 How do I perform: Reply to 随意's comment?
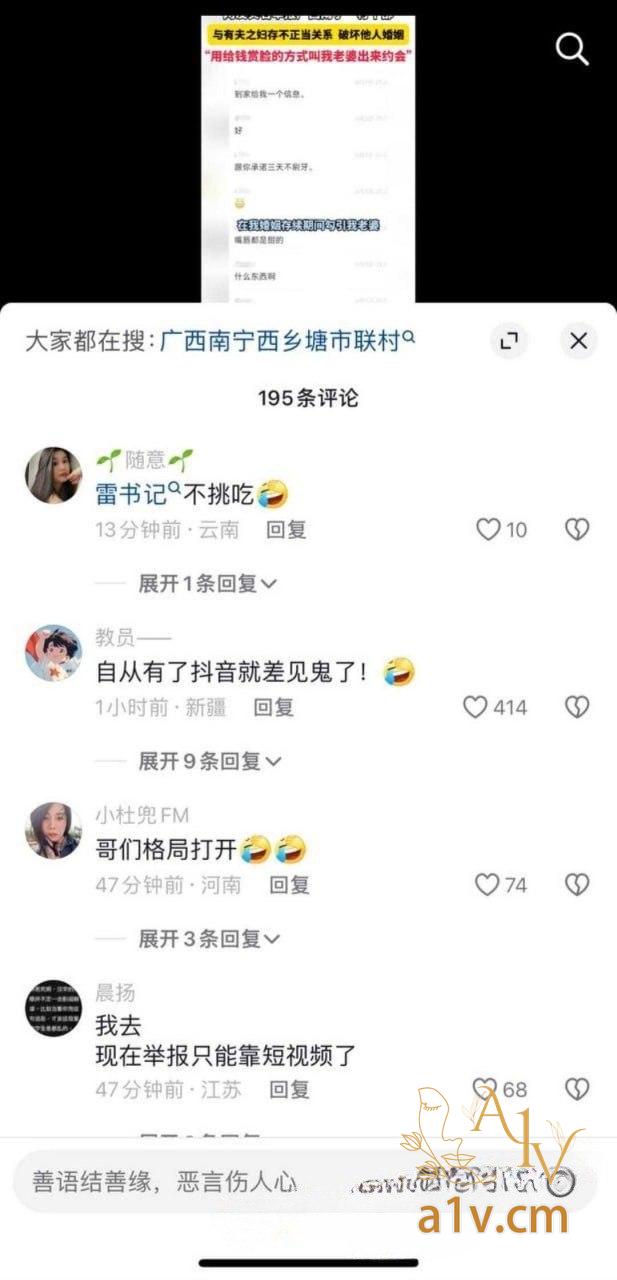pos(286,530)
